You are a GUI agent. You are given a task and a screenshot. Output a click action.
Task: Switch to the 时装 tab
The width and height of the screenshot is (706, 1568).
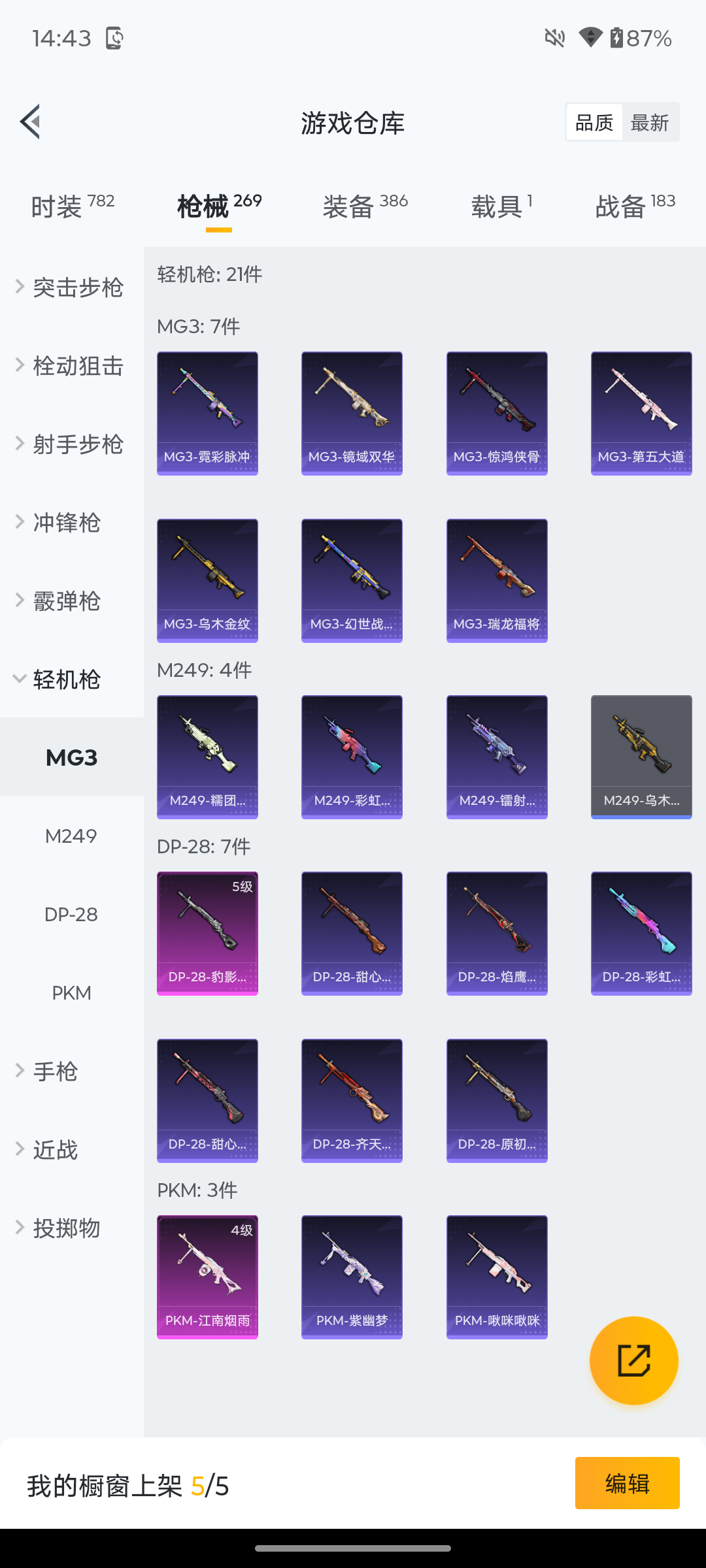tap(72, 206)
